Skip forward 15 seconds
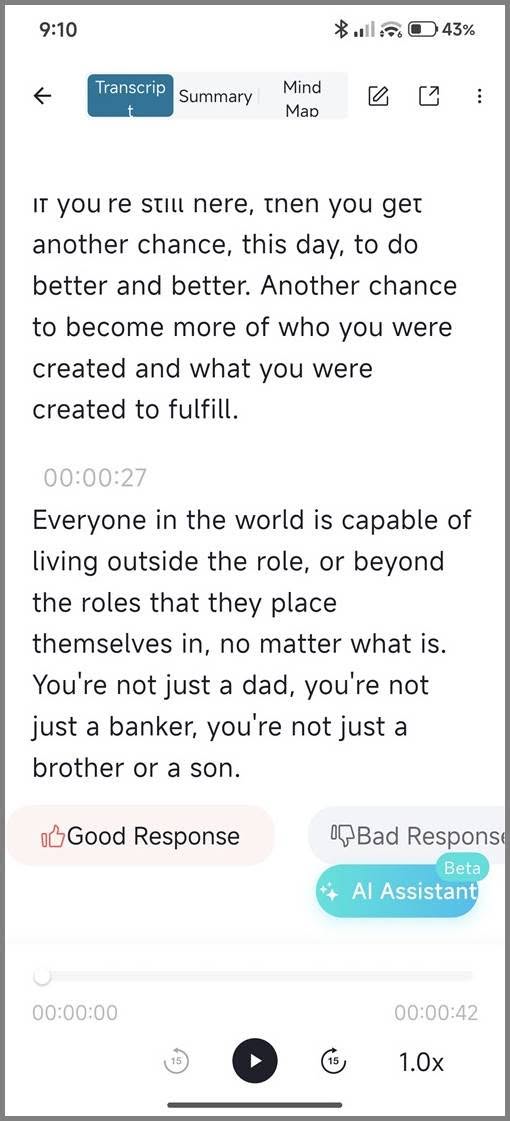This screenshot has width=510, height=1121. (x=333, y=1062)
